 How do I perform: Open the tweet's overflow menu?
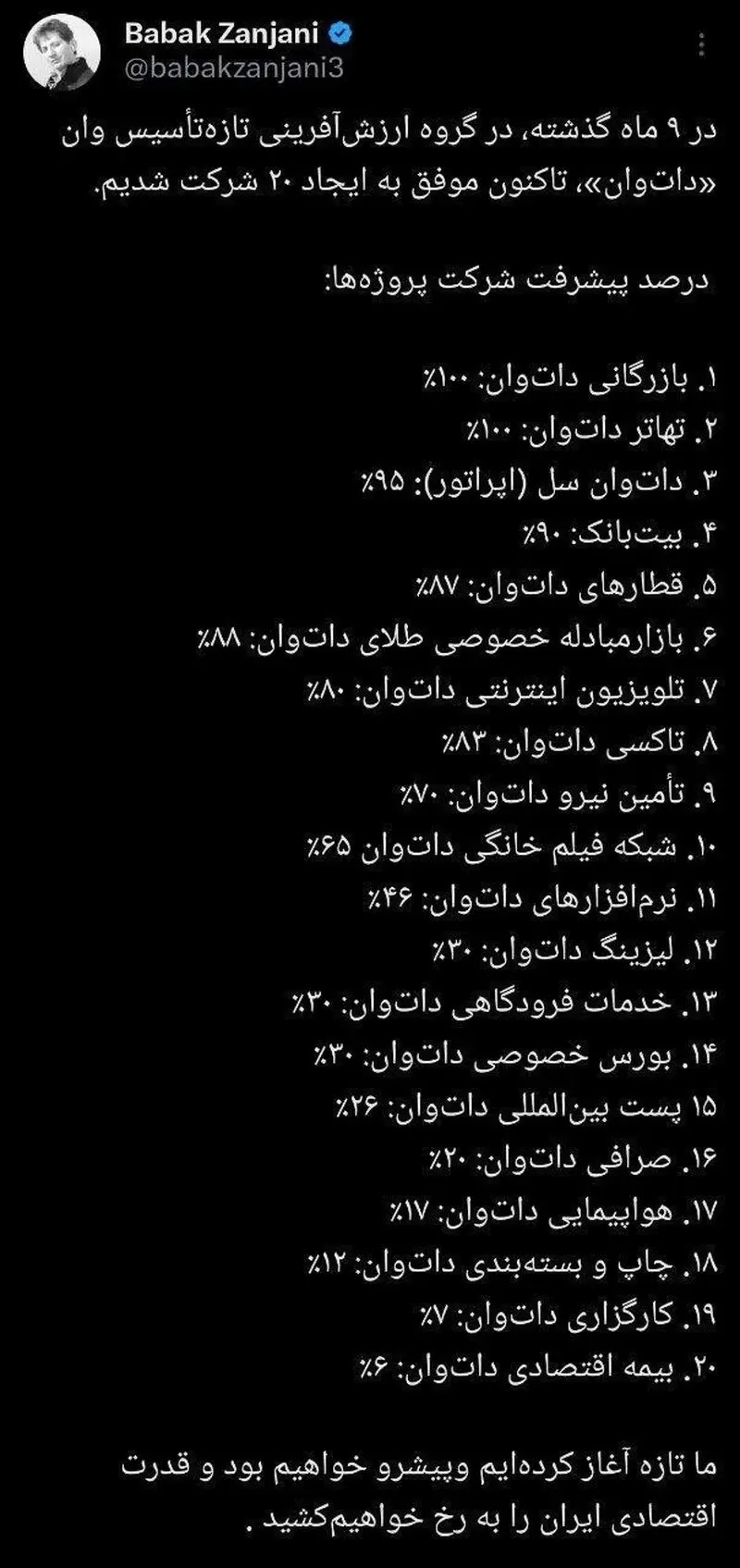[x=702, y=44]
